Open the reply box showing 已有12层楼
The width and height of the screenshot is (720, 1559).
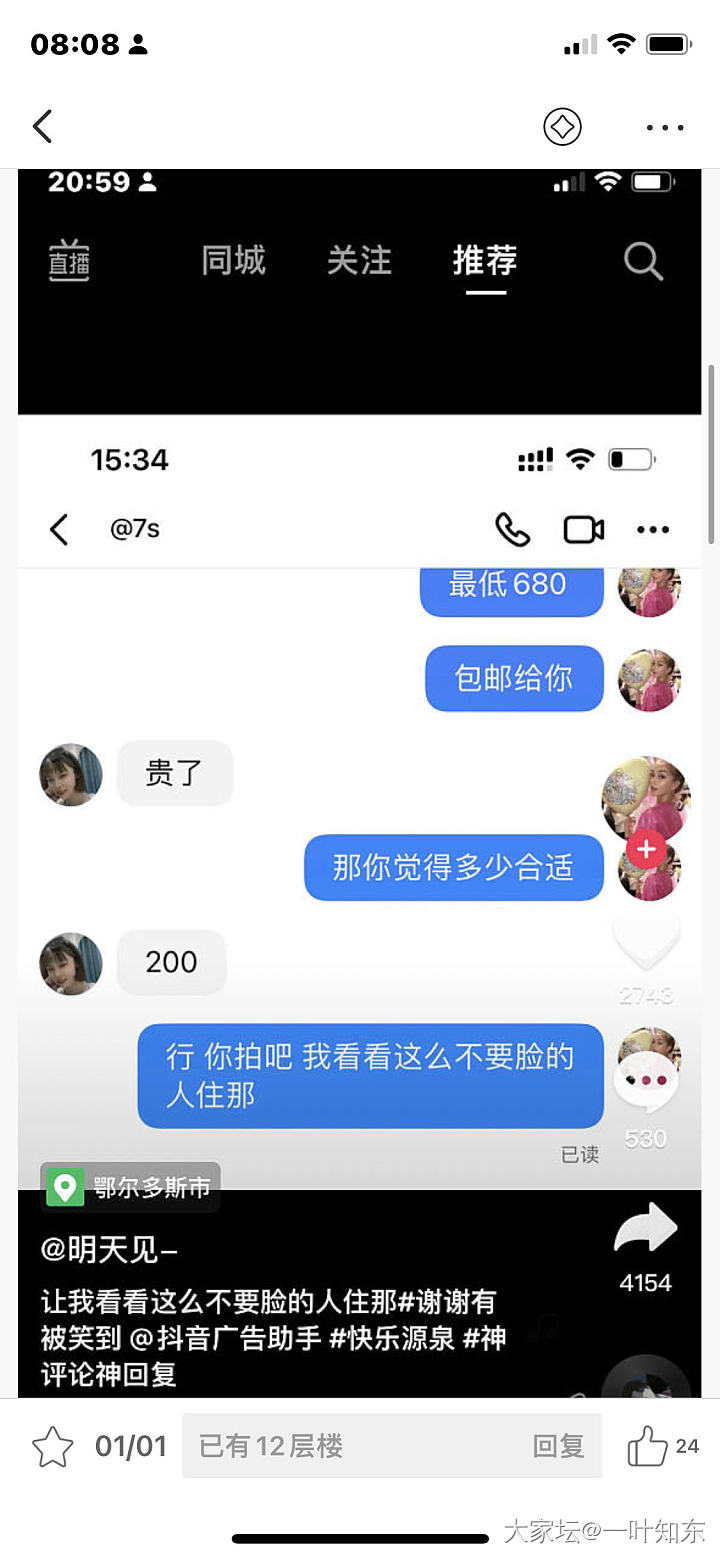390,1446
